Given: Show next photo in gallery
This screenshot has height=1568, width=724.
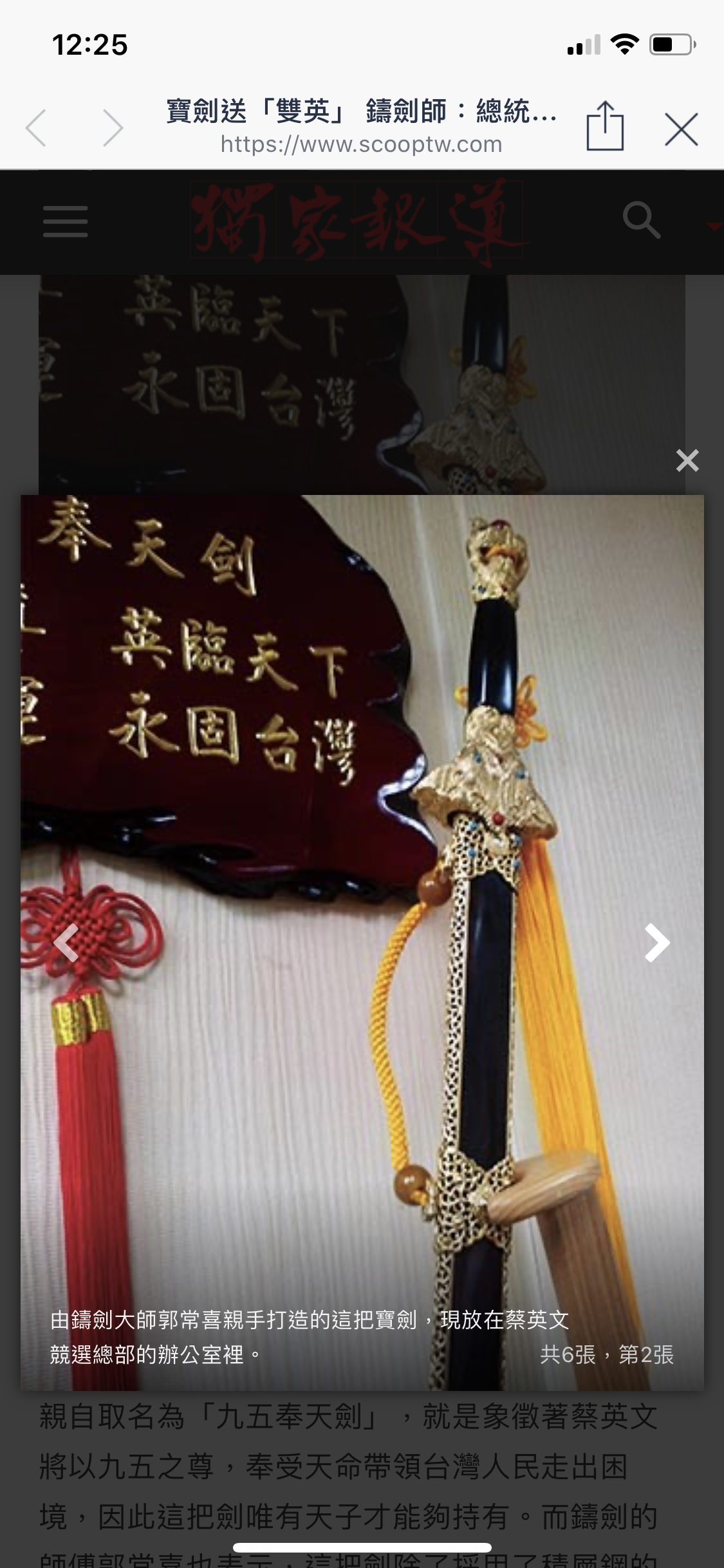Looking at the screenshot, I should click(656, 943).
